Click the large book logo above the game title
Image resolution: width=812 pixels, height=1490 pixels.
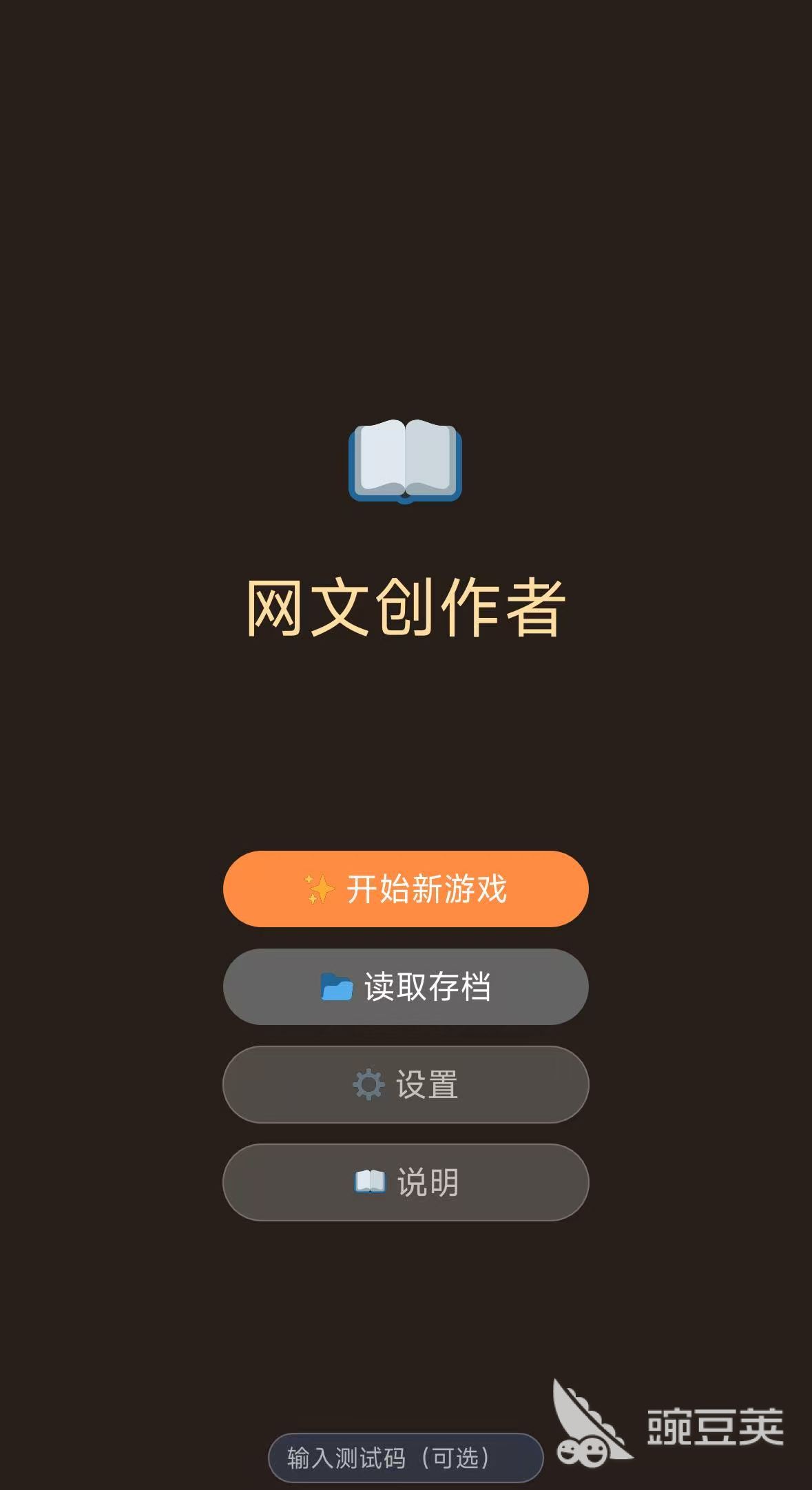click(406, 463)
